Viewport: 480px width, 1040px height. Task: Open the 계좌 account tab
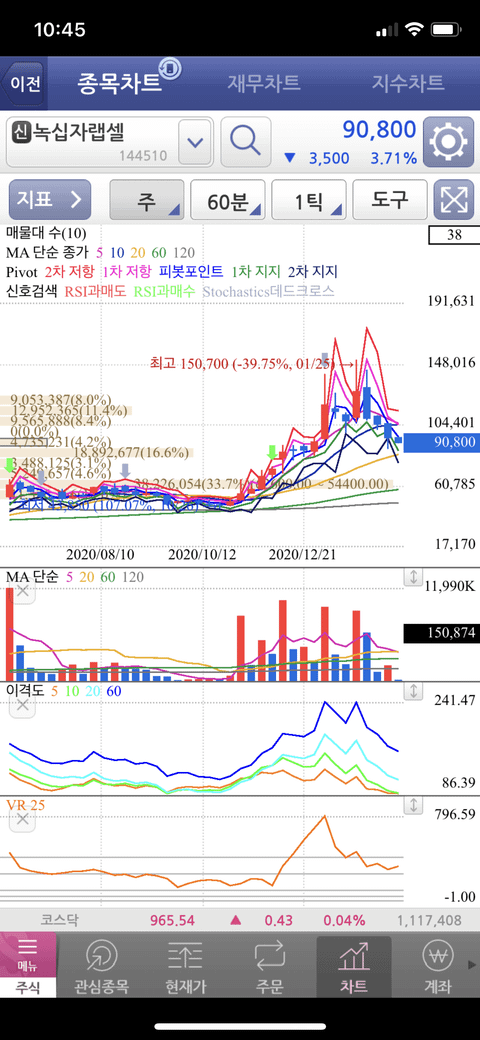pos(437,967)
